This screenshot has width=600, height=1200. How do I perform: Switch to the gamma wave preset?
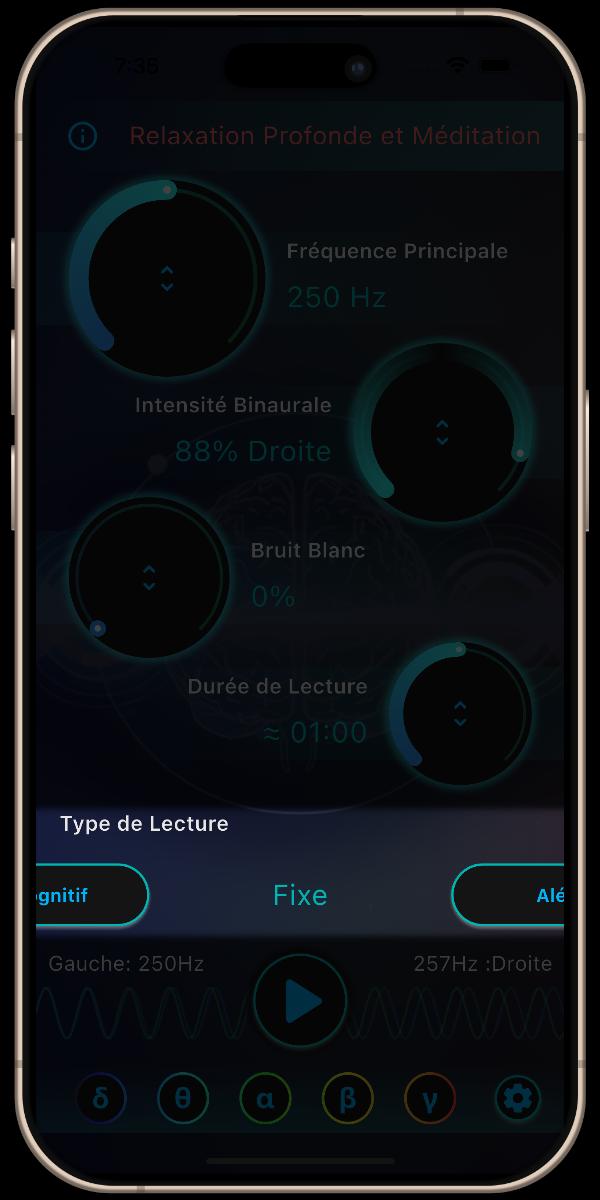coord(430,1099)
